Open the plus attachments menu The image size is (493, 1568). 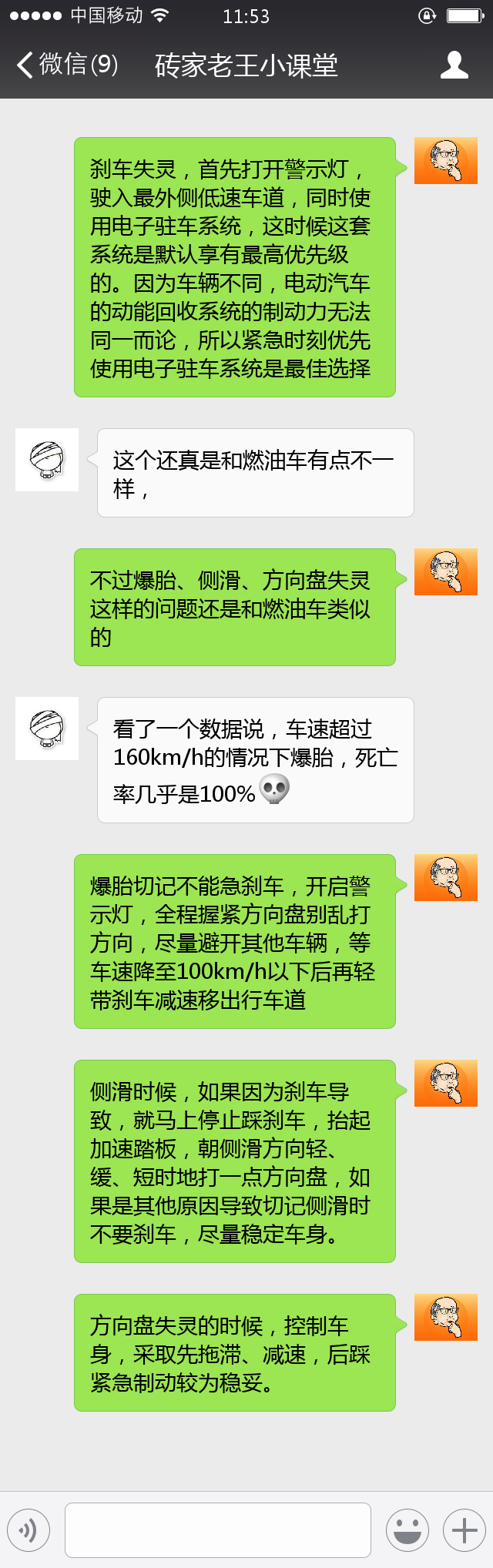[464, 1529]
